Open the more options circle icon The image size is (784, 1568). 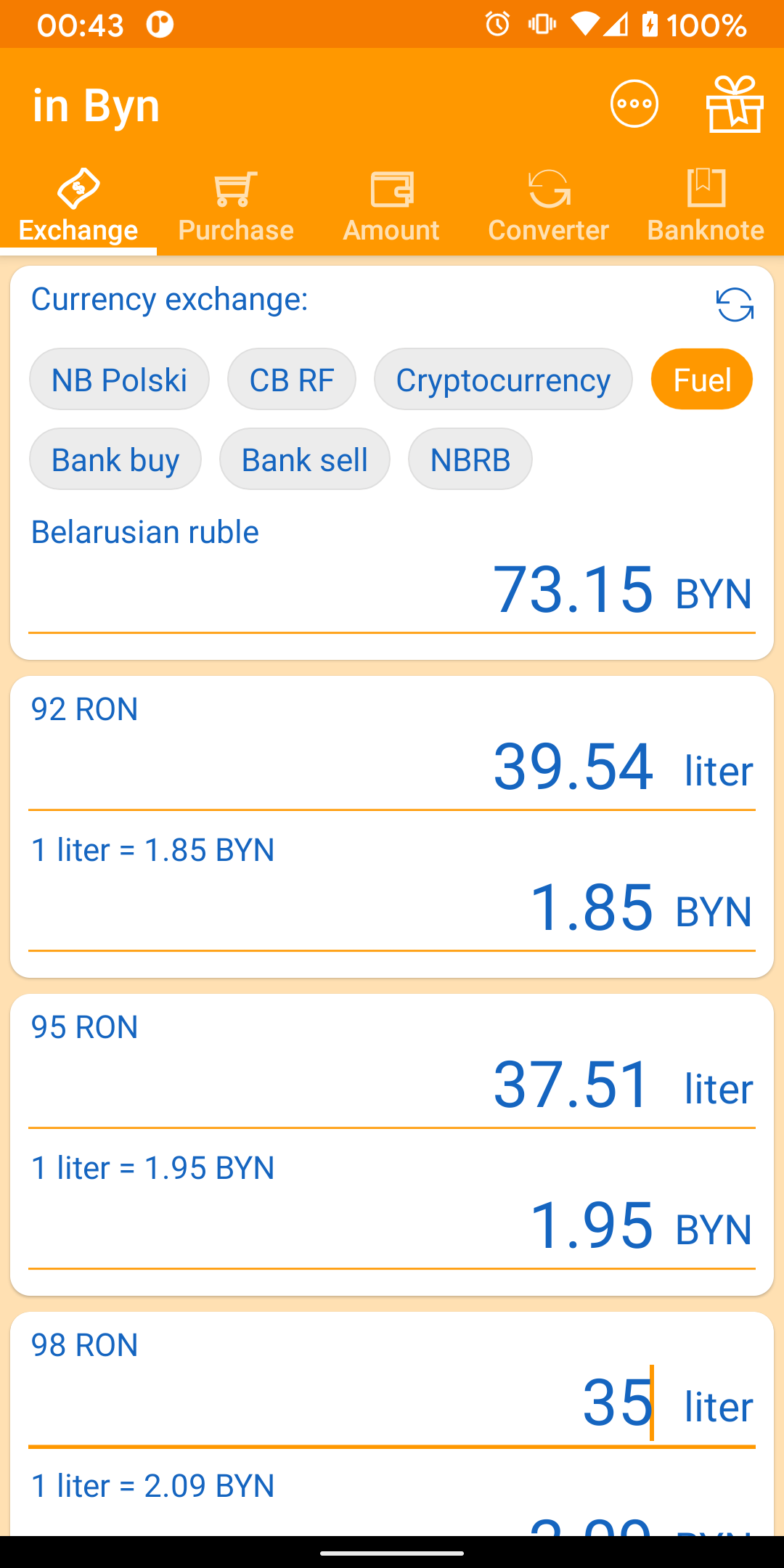point(634,104)
